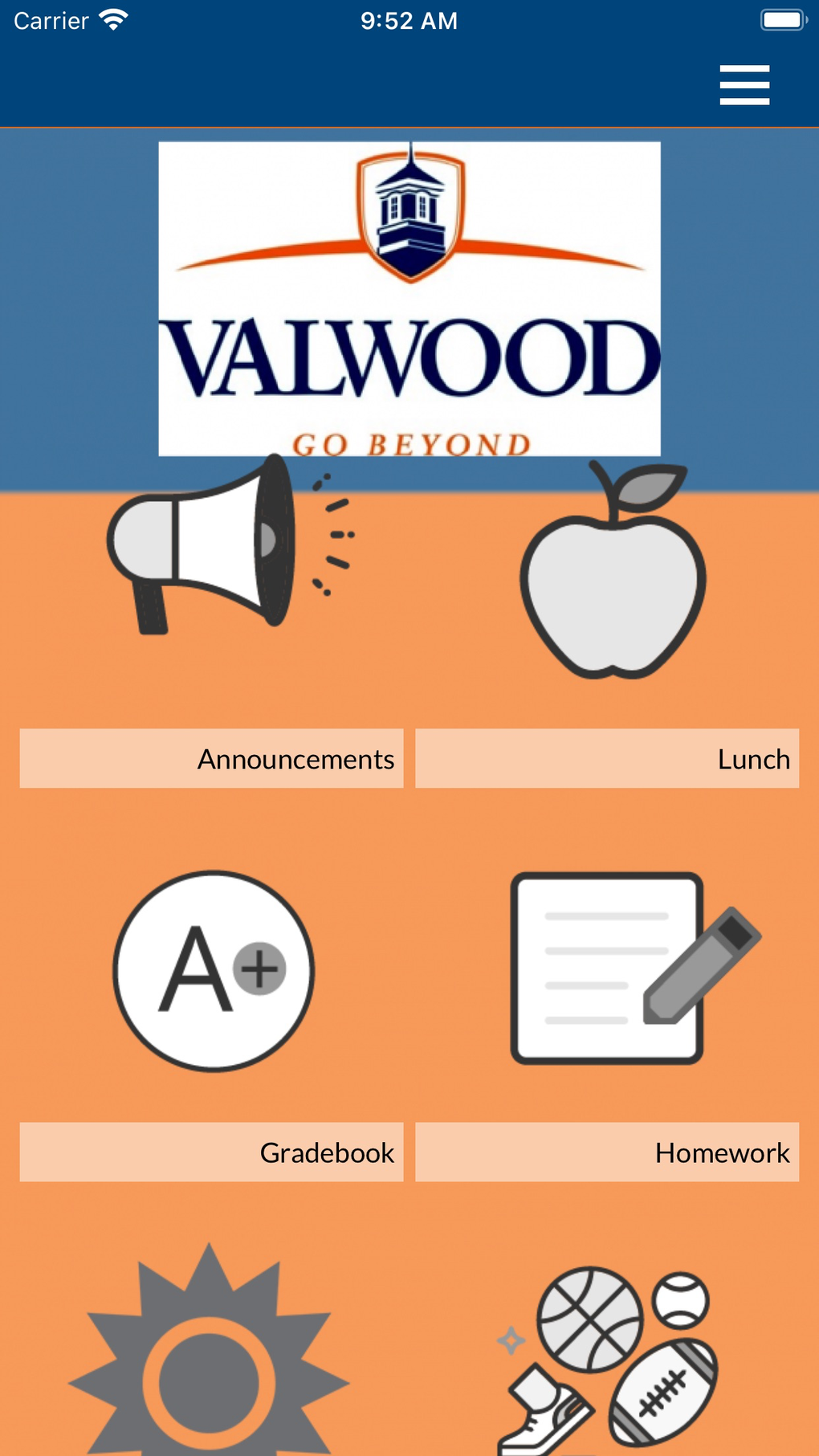Image resolution: width=819 pixels, height=1456 pixels.
Task: Tap the 9:52 AM clock display
Action: 409,20
